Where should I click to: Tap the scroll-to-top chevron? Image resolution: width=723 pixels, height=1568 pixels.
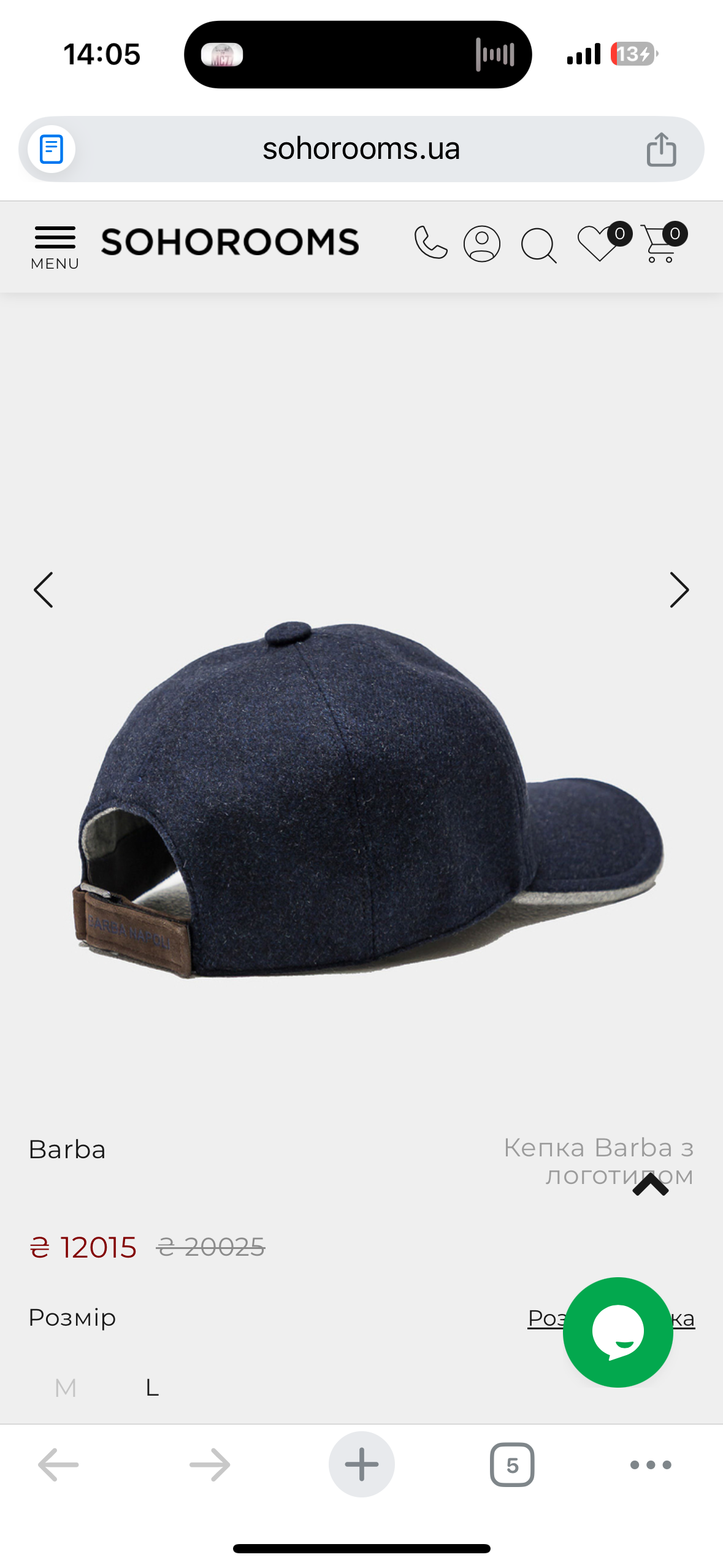click(x=650, y=1185)
